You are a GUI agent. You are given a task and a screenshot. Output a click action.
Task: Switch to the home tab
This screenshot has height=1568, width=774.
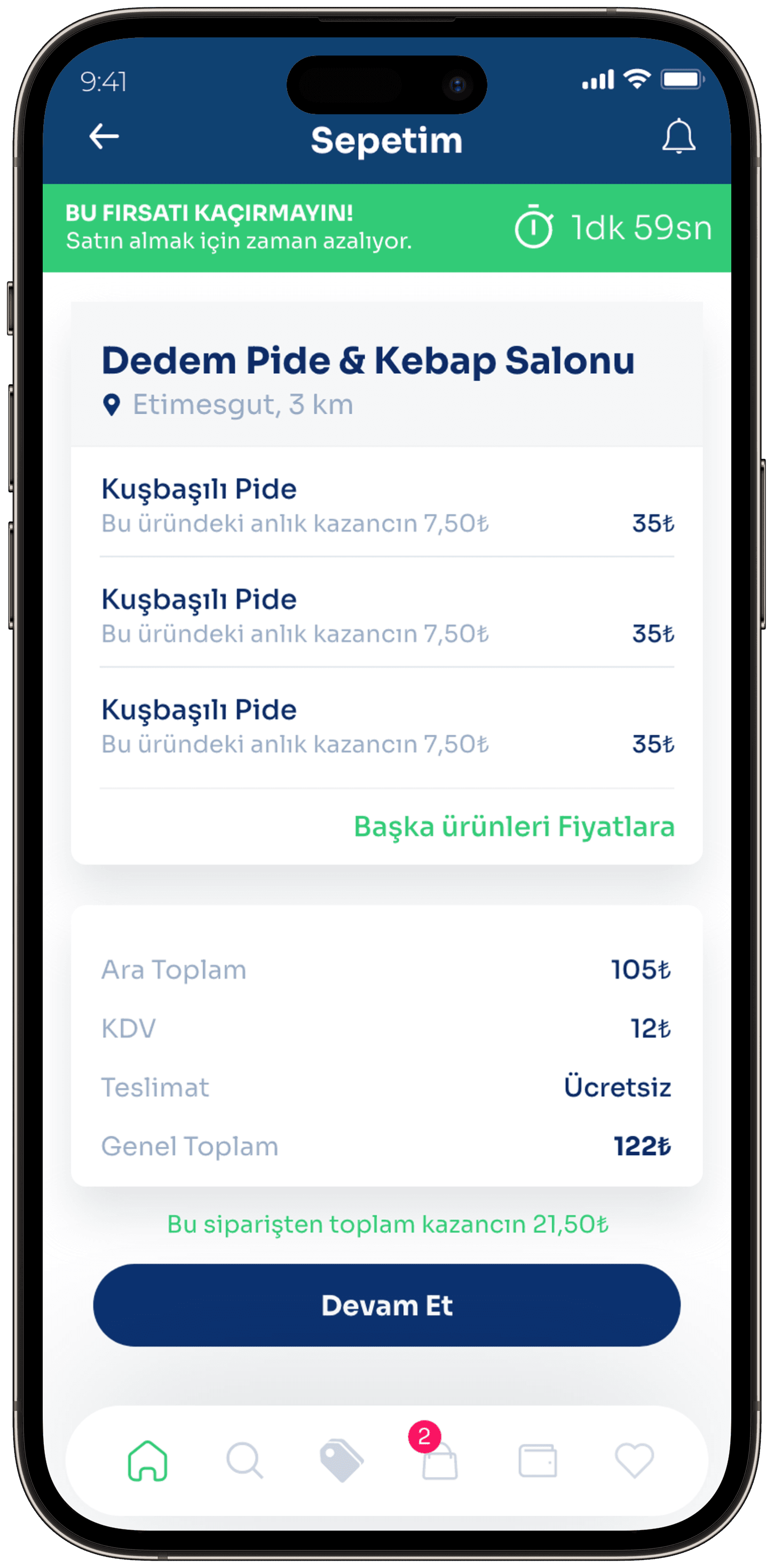147,1460
